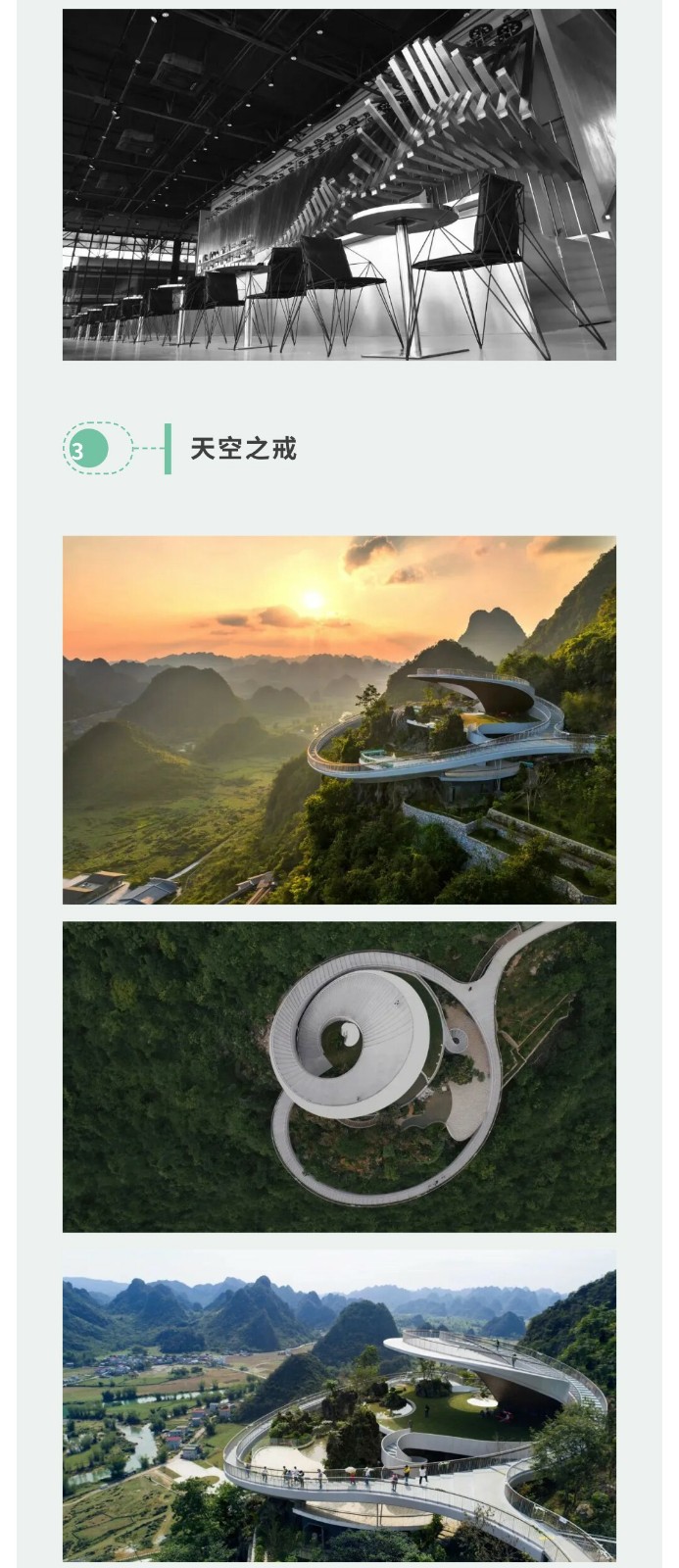Open the daytime photo with visitors on walkway
The image size is (679, 1568).
(x=339, y=1405)
